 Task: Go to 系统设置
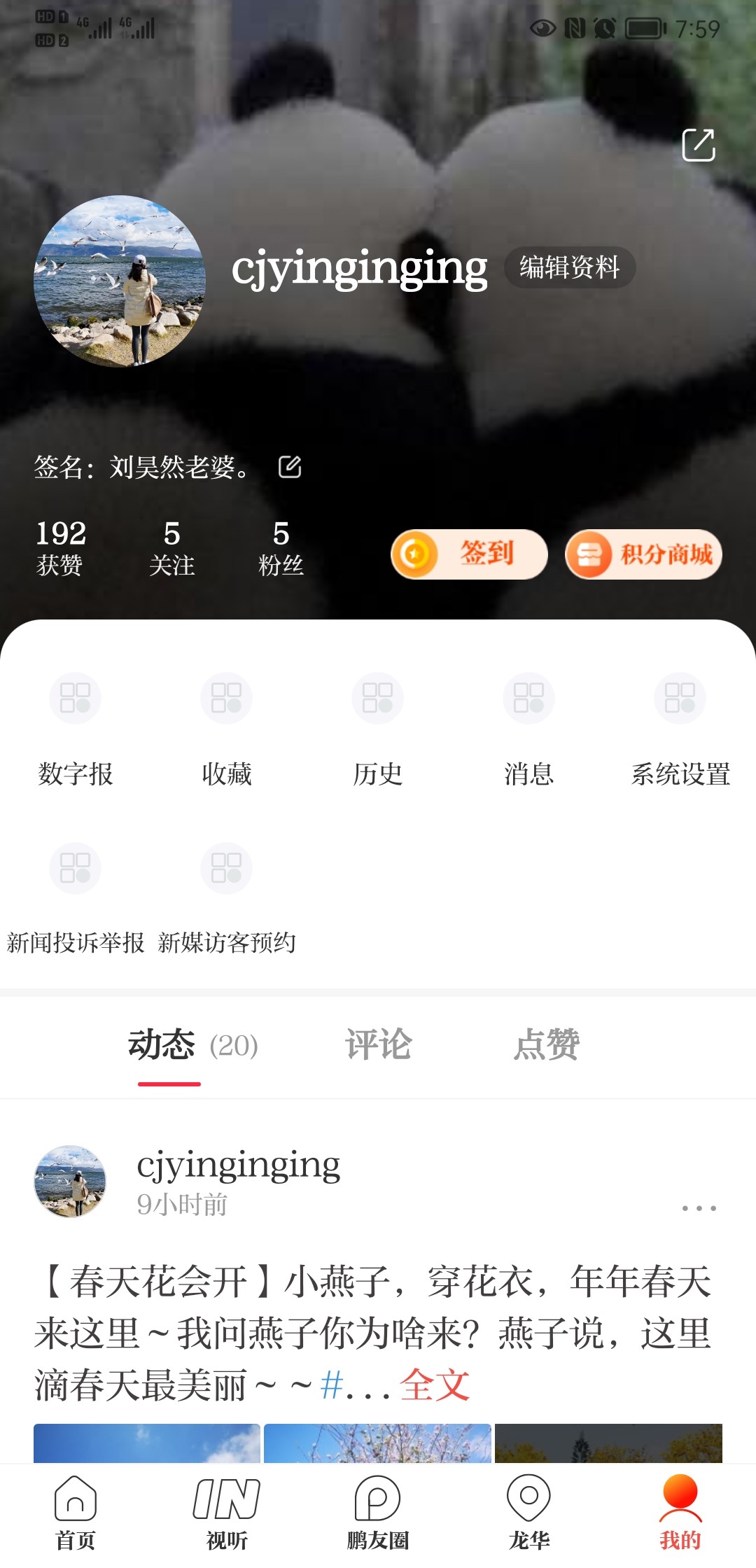click(680, 729)
